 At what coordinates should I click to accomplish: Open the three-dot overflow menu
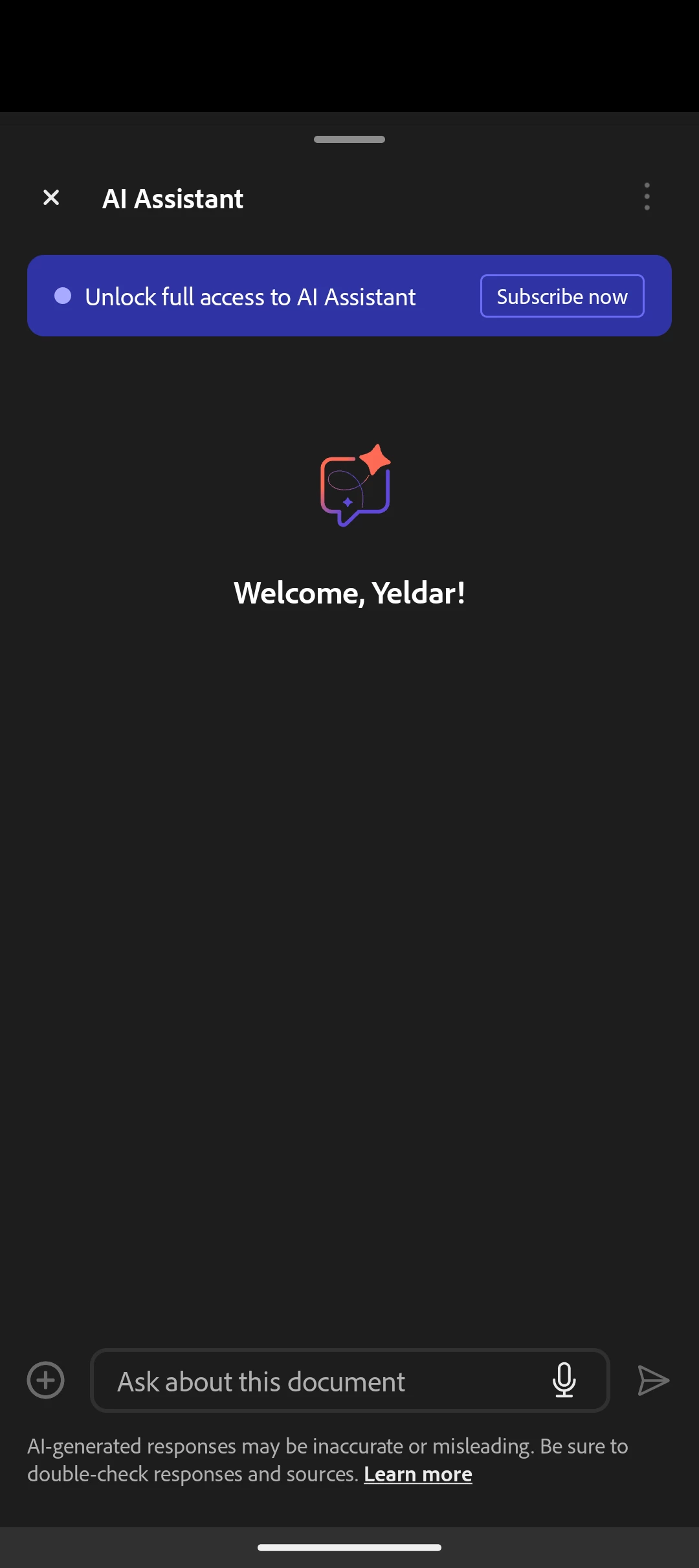click(647, 197)
